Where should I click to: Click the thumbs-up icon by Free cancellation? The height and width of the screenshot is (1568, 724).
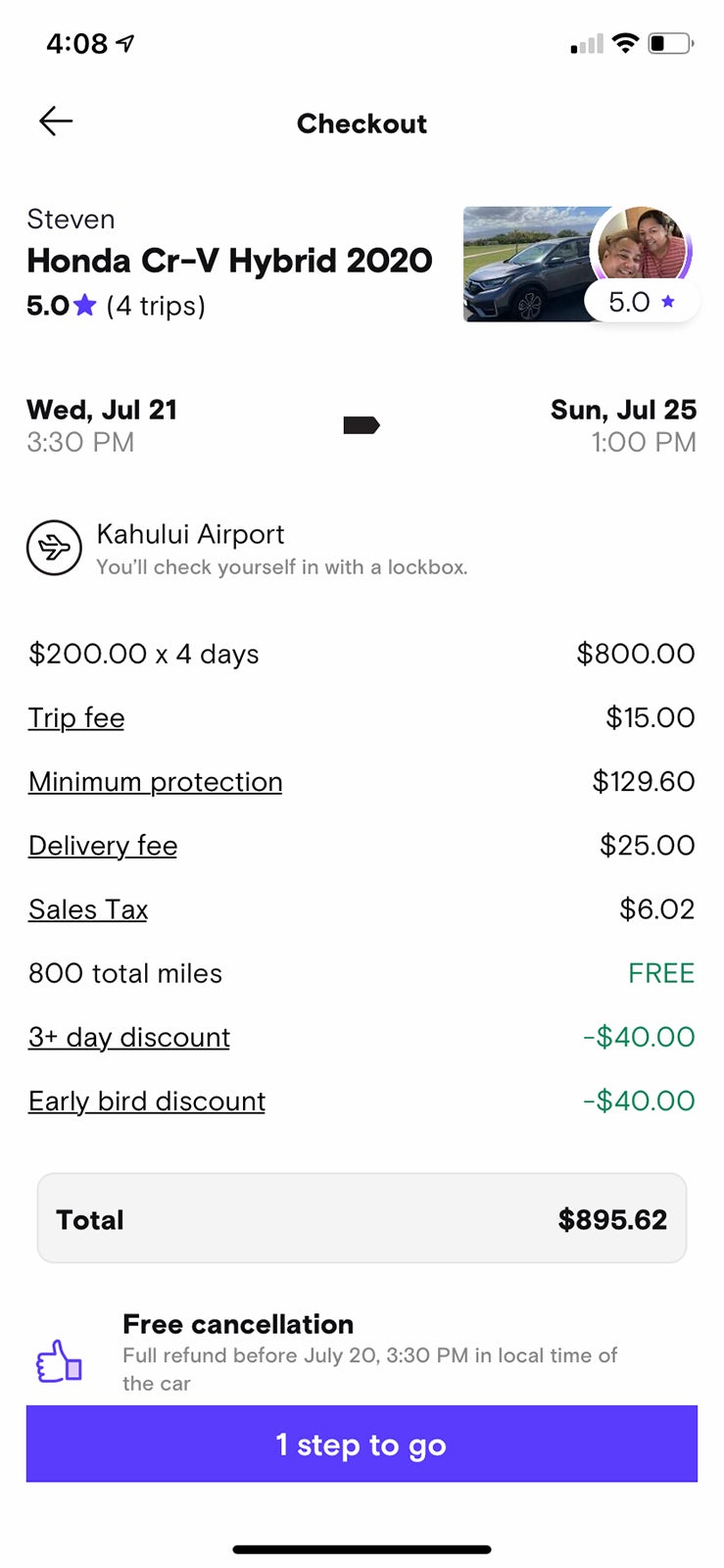coord(59,1360)
